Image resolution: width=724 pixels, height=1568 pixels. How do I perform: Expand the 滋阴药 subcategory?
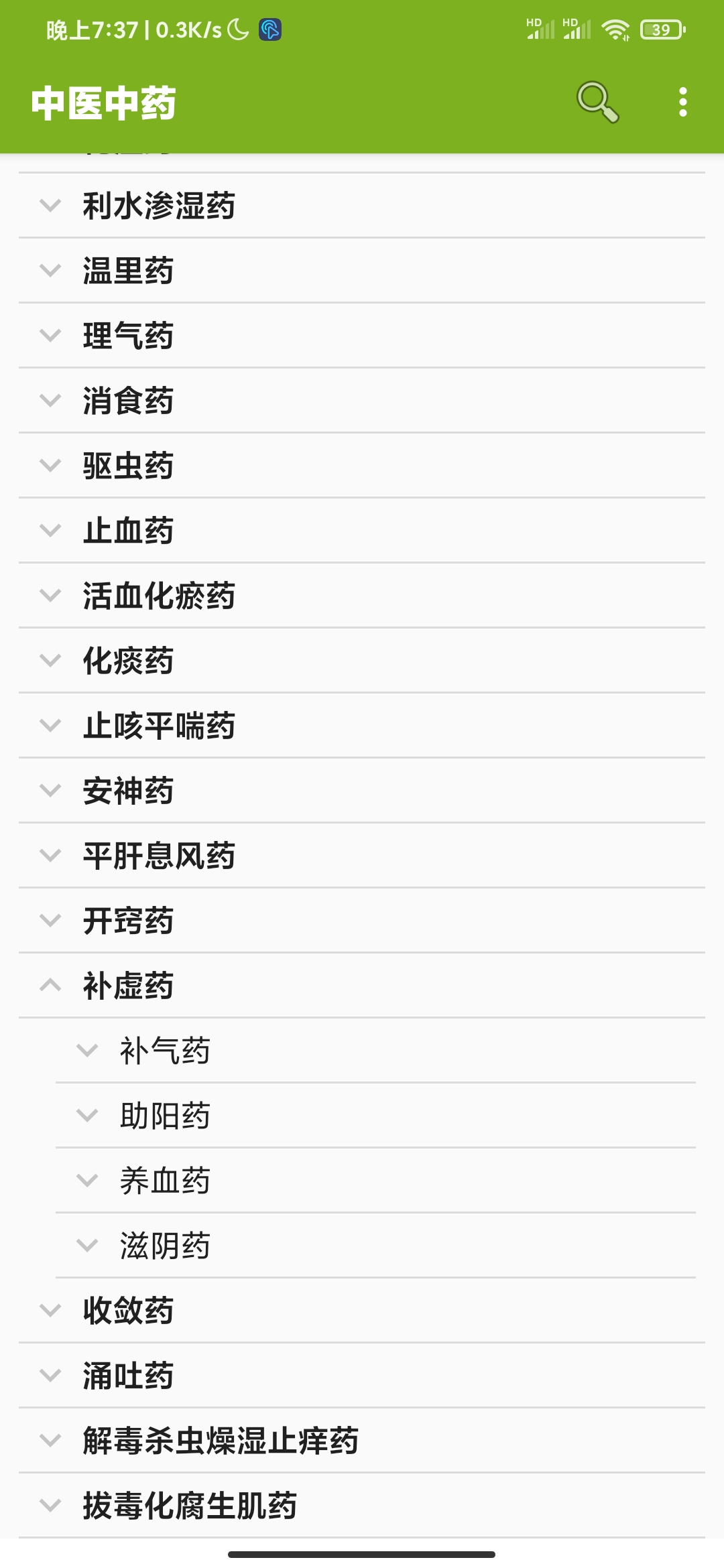[x=165, y=1246]
